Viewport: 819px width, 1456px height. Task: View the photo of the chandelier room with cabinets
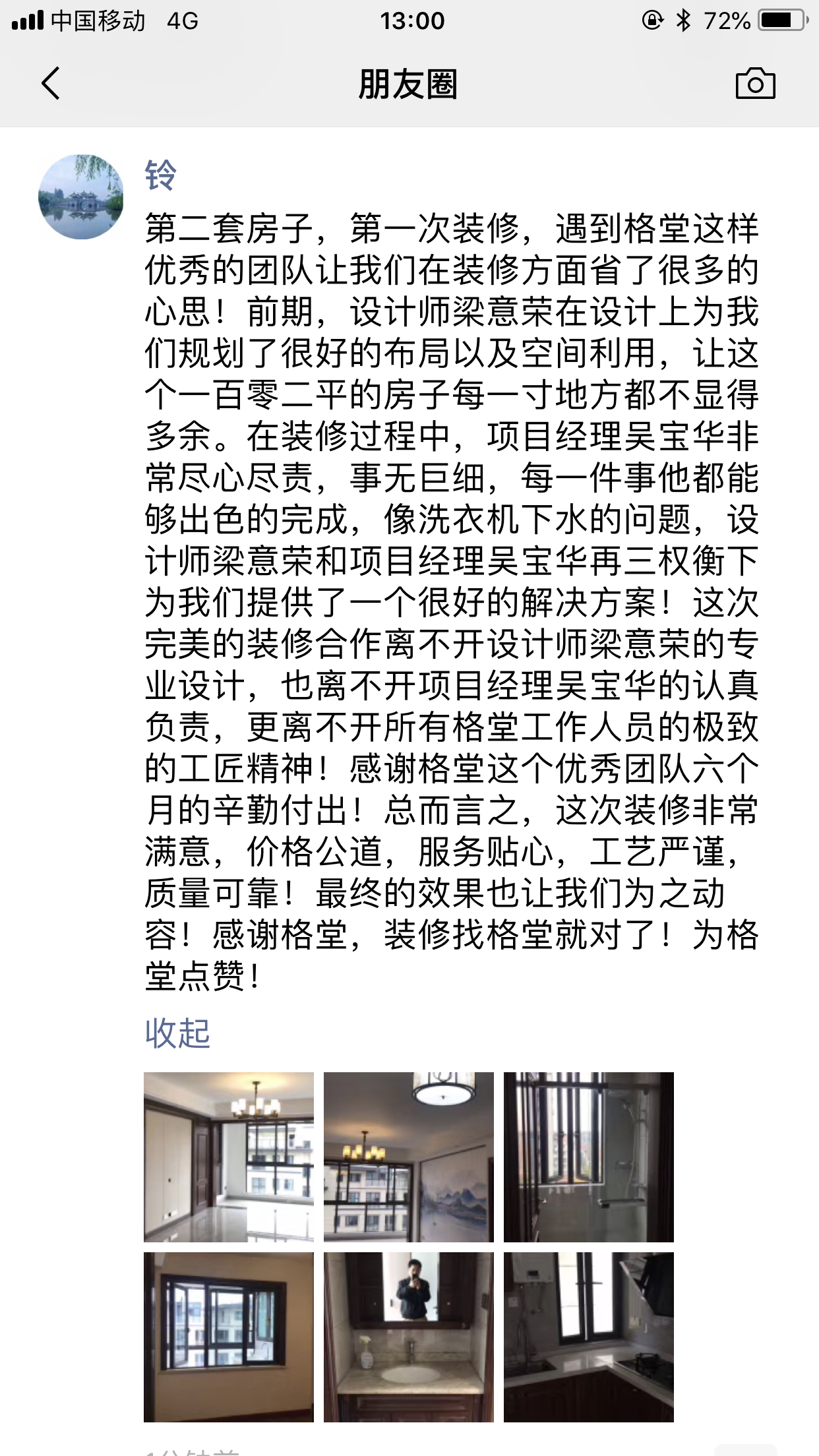(229, 1157)
